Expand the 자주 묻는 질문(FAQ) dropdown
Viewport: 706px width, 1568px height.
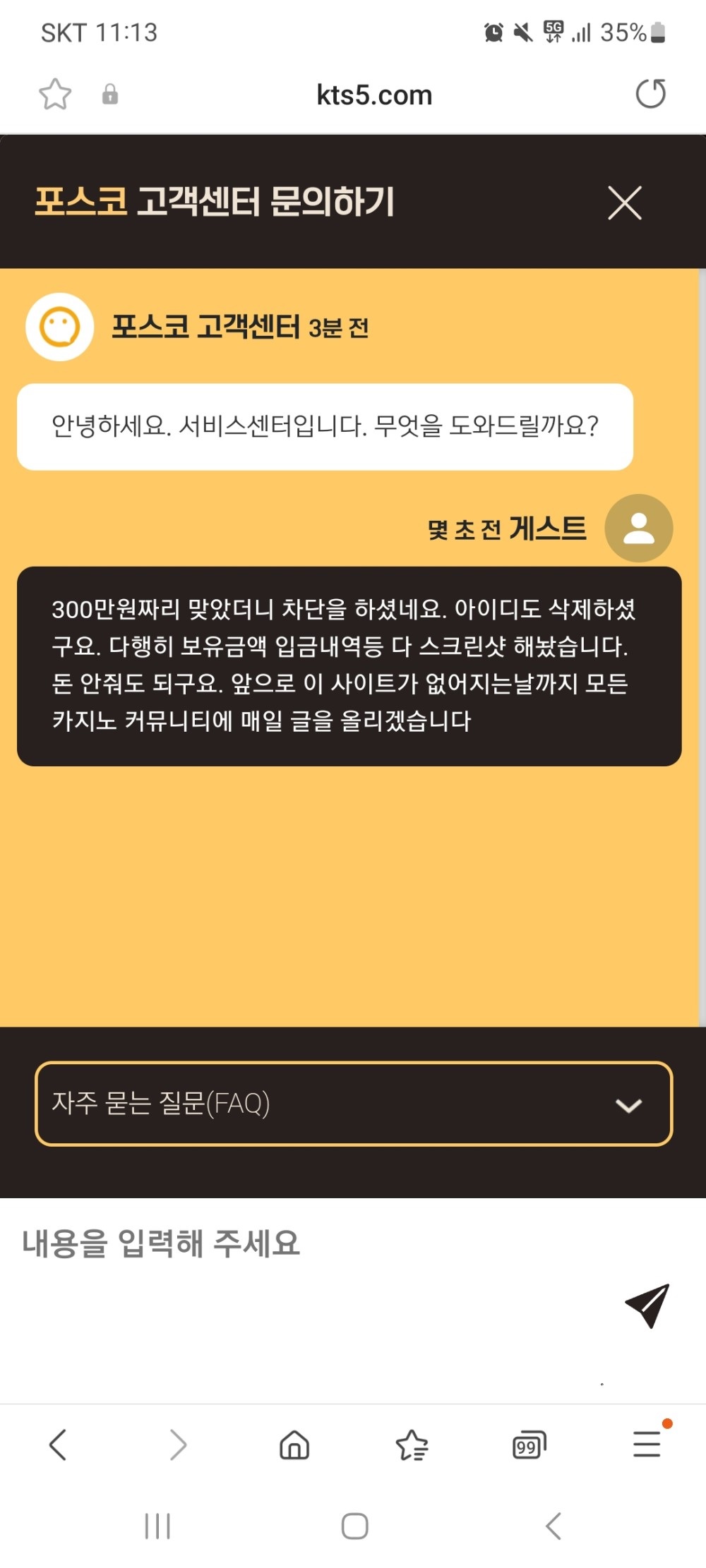(353, 1104)
